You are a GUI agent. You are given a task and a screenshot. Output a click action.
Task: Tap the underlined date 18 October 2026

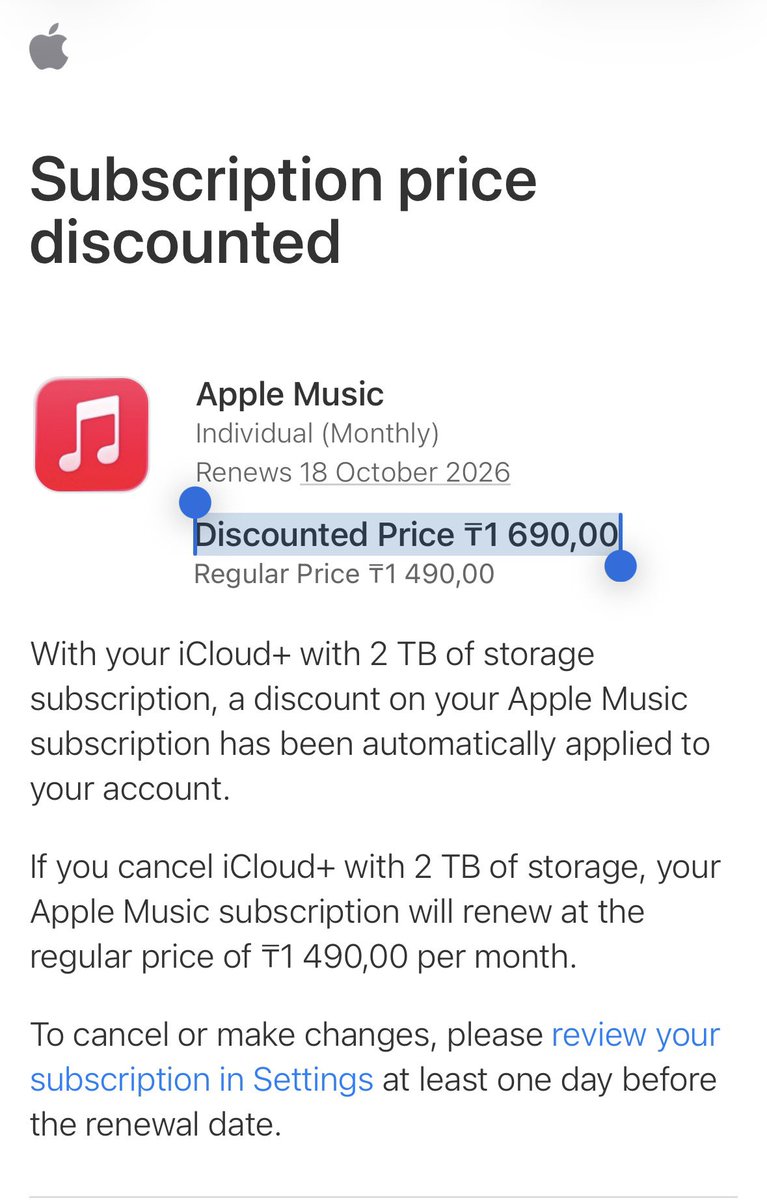[x=405, y=472]
